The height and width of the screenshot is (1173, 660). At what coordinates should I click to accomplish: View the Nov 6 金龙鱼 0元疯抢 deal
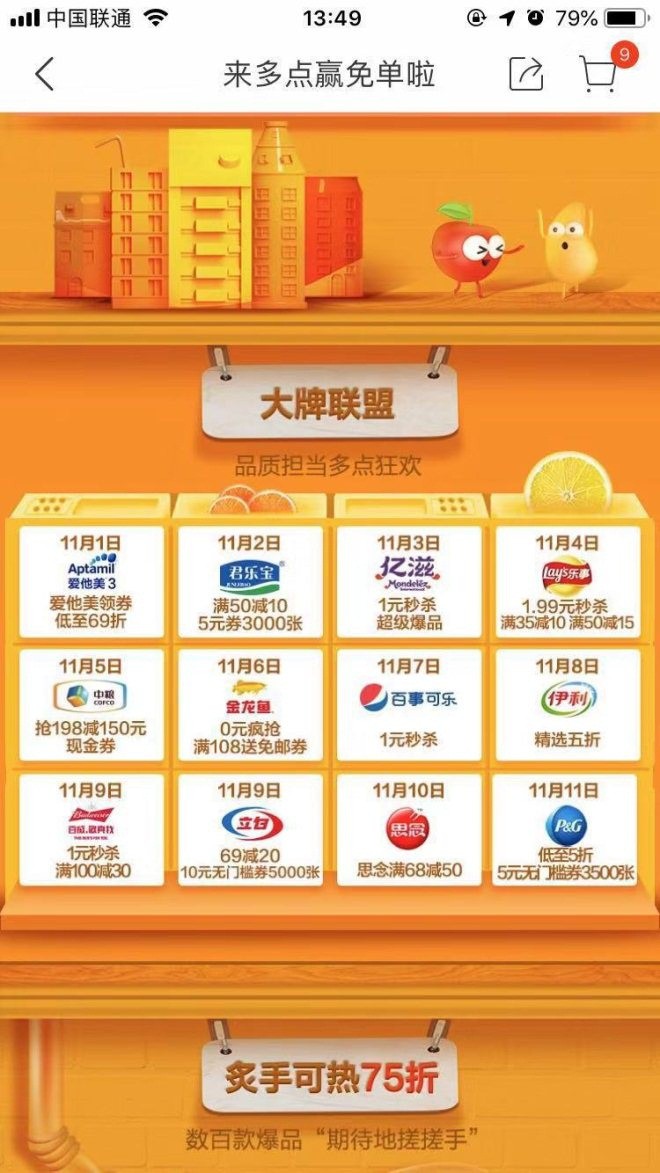[250, 705]
